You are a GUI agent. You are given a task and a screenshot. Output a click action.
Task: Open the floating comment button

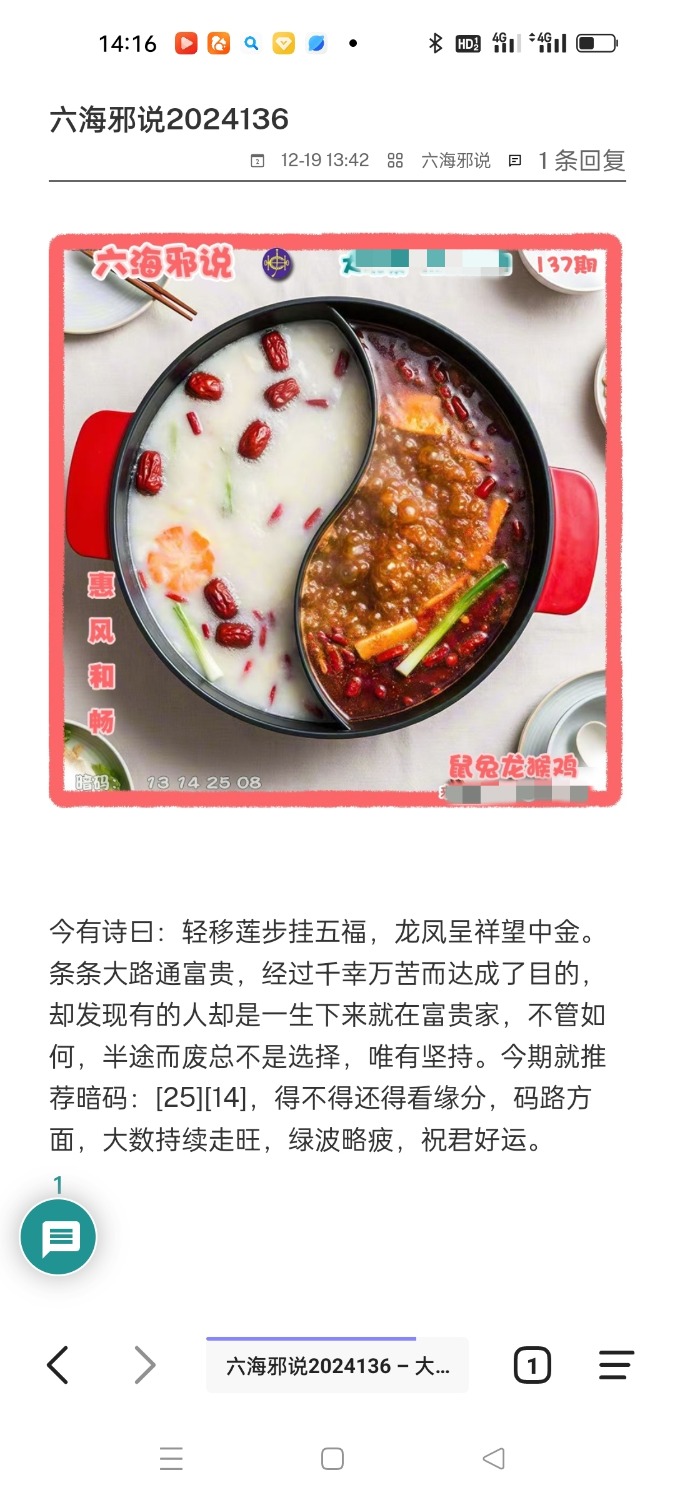point(58,1237)
